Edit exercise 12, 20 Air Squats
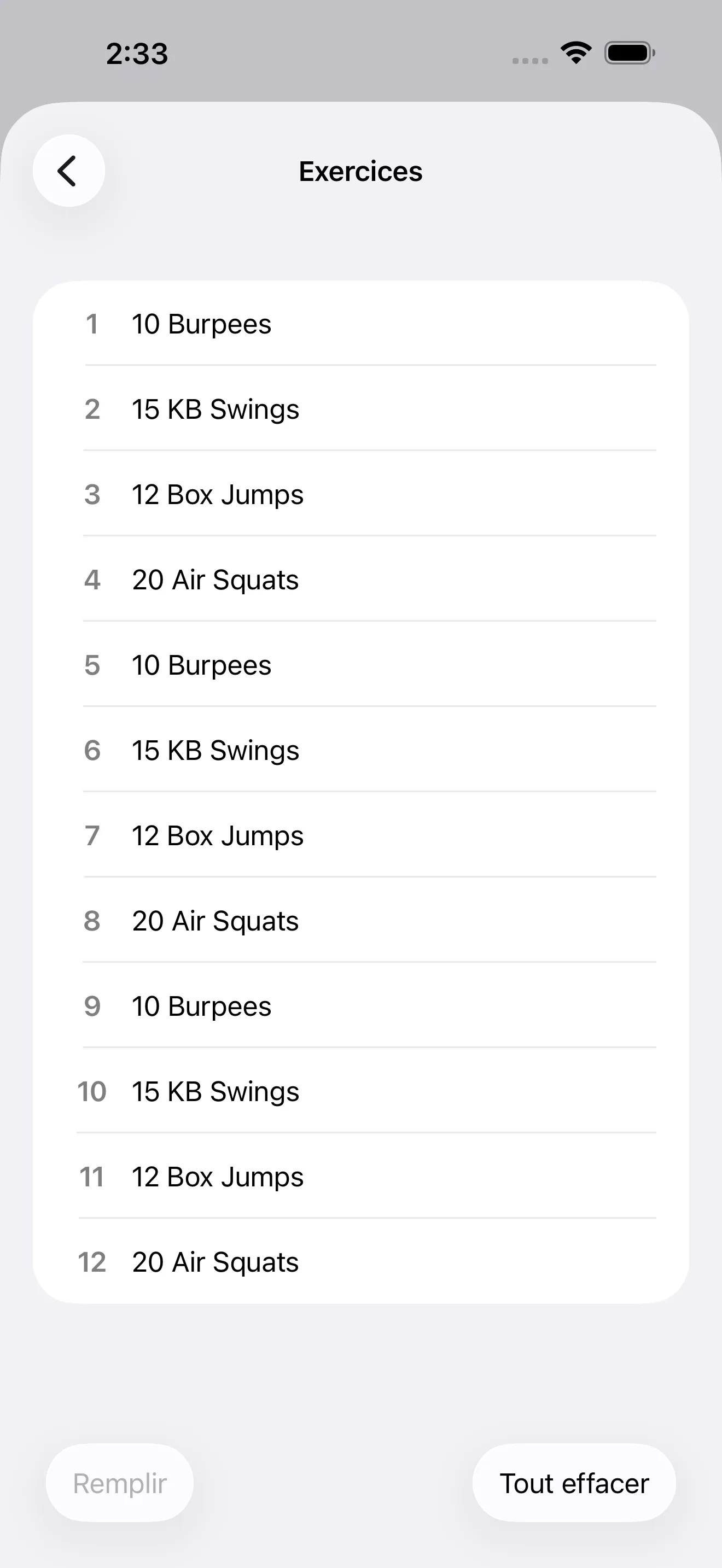The width and height of the screenshot is (722, 1568). coord(216,1261)
